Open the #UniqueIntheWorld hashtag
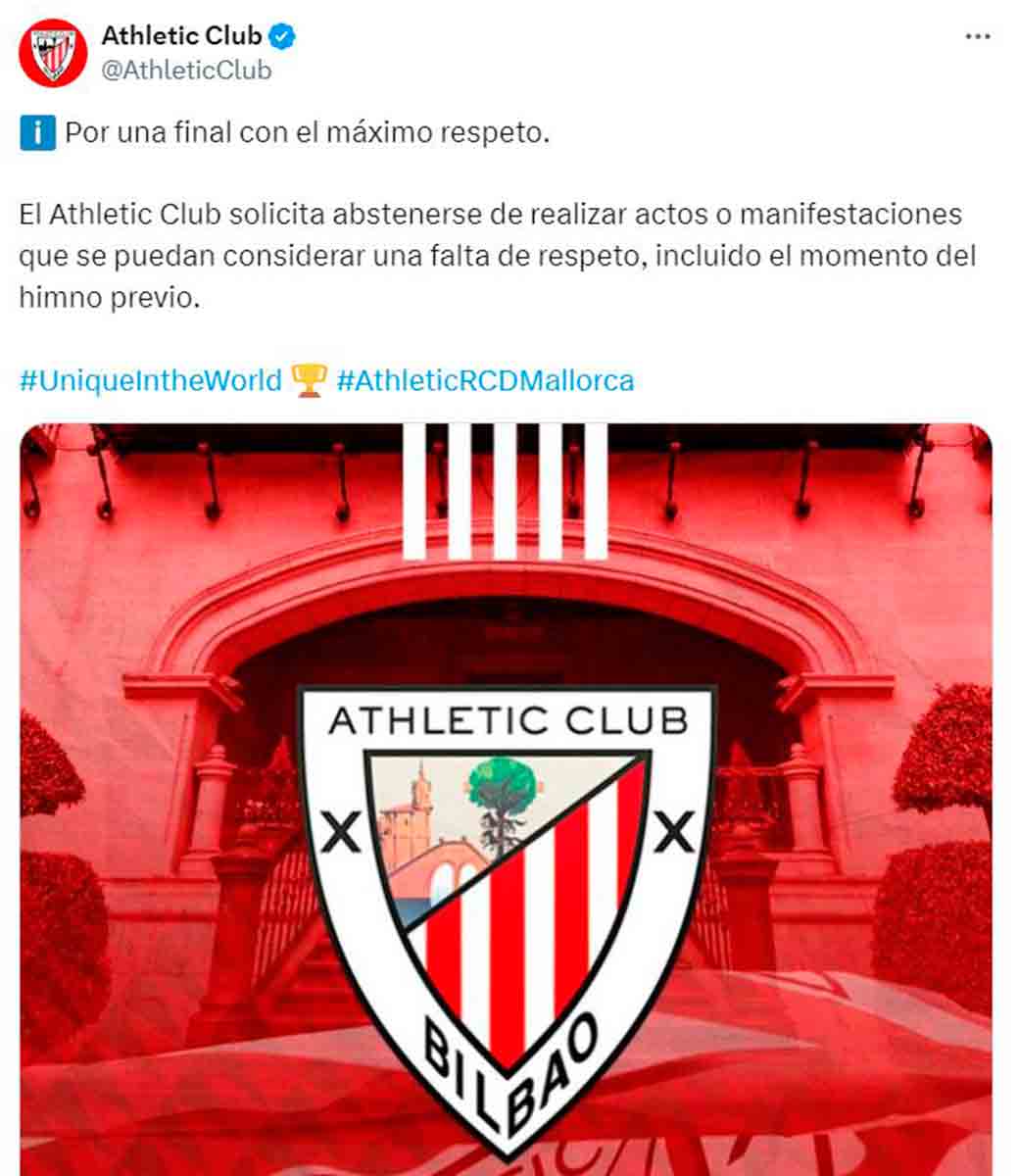 coord(150,380)
